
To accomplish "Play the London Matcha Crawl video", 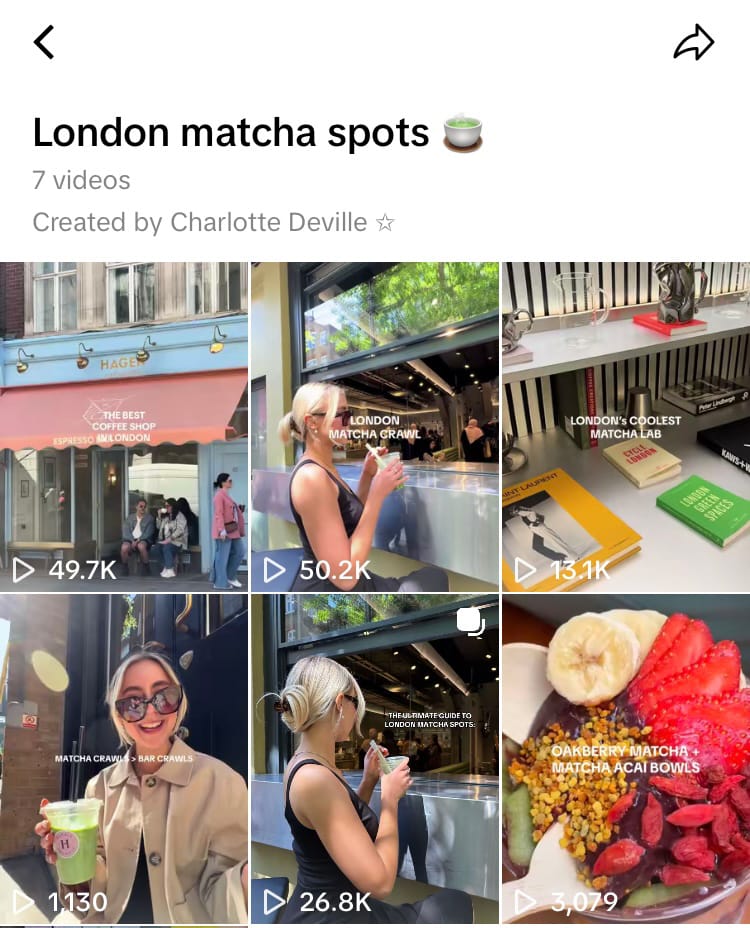I will pos(374,426).
